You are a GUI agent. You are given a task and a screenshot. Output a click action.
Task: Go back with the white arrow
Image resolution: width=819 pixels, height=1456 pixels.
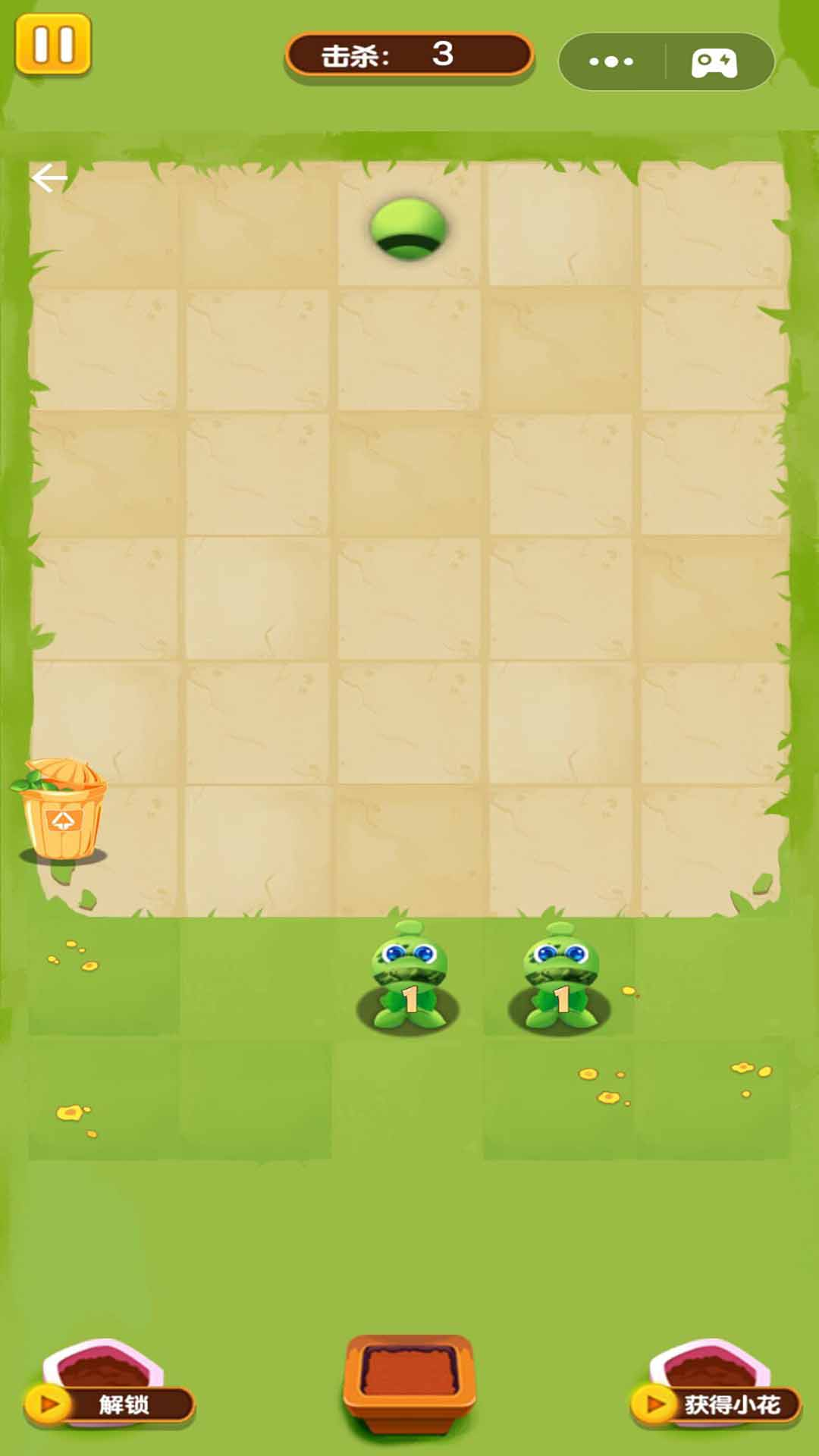click(50, 179)
